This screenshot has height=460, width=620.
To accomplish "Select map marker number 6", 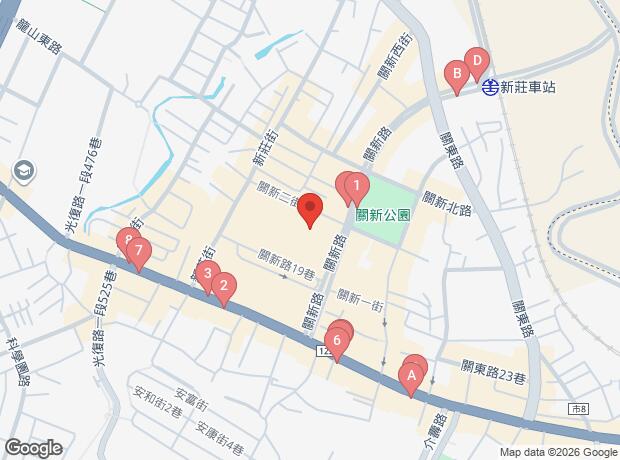I will click(x=337, y=342).
